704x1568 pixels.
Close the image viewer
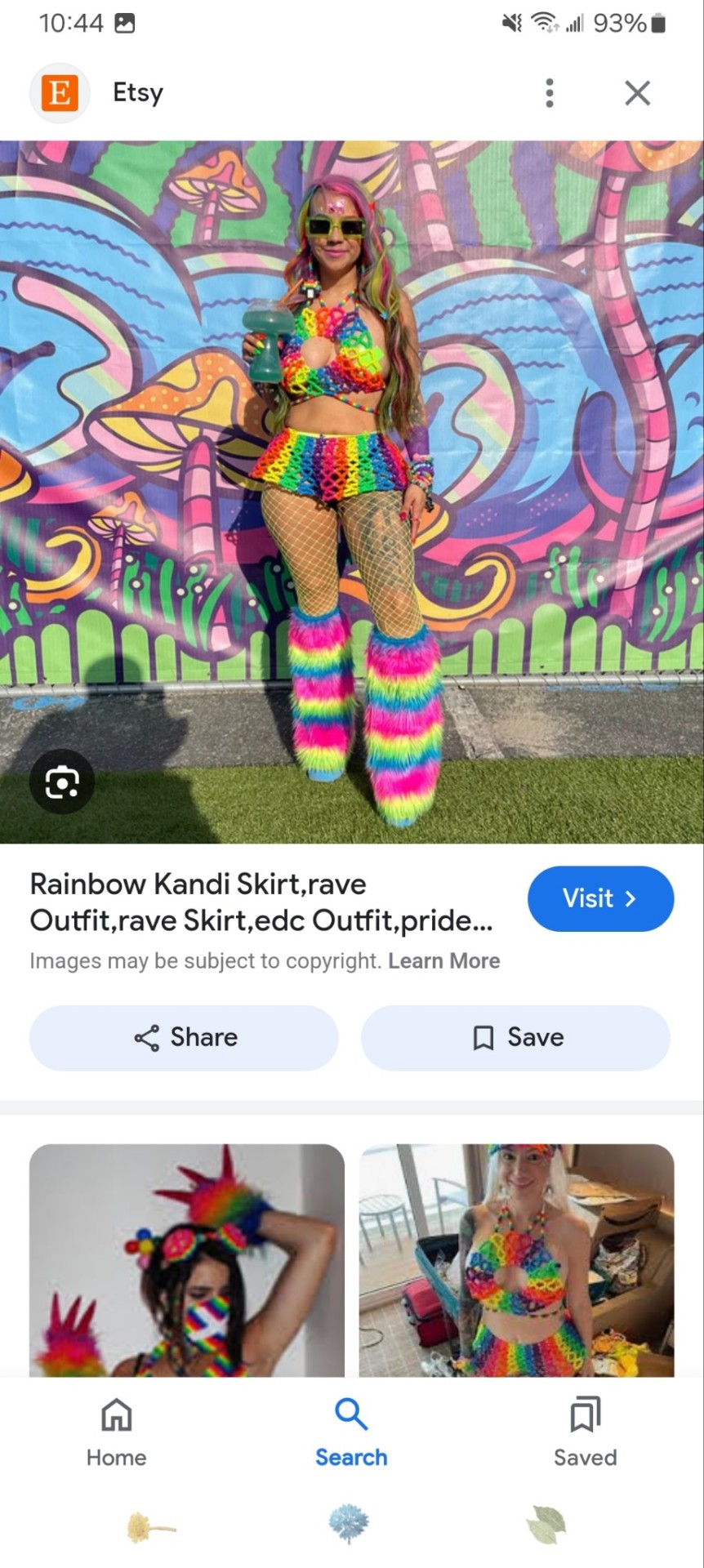point(637,93)
